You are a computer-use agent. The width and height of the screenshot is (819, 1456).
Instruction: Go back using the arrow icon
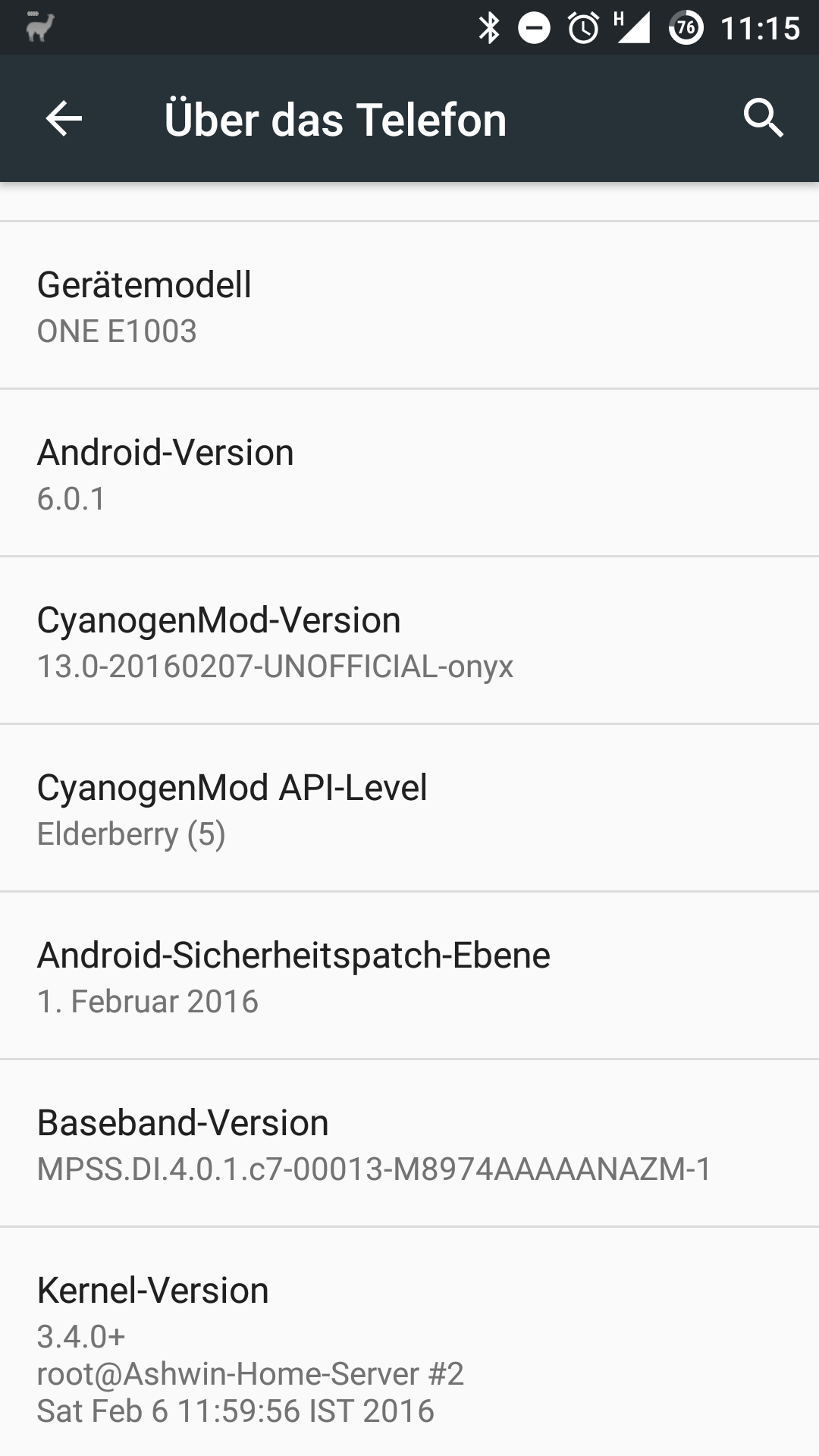pos(64,119)
